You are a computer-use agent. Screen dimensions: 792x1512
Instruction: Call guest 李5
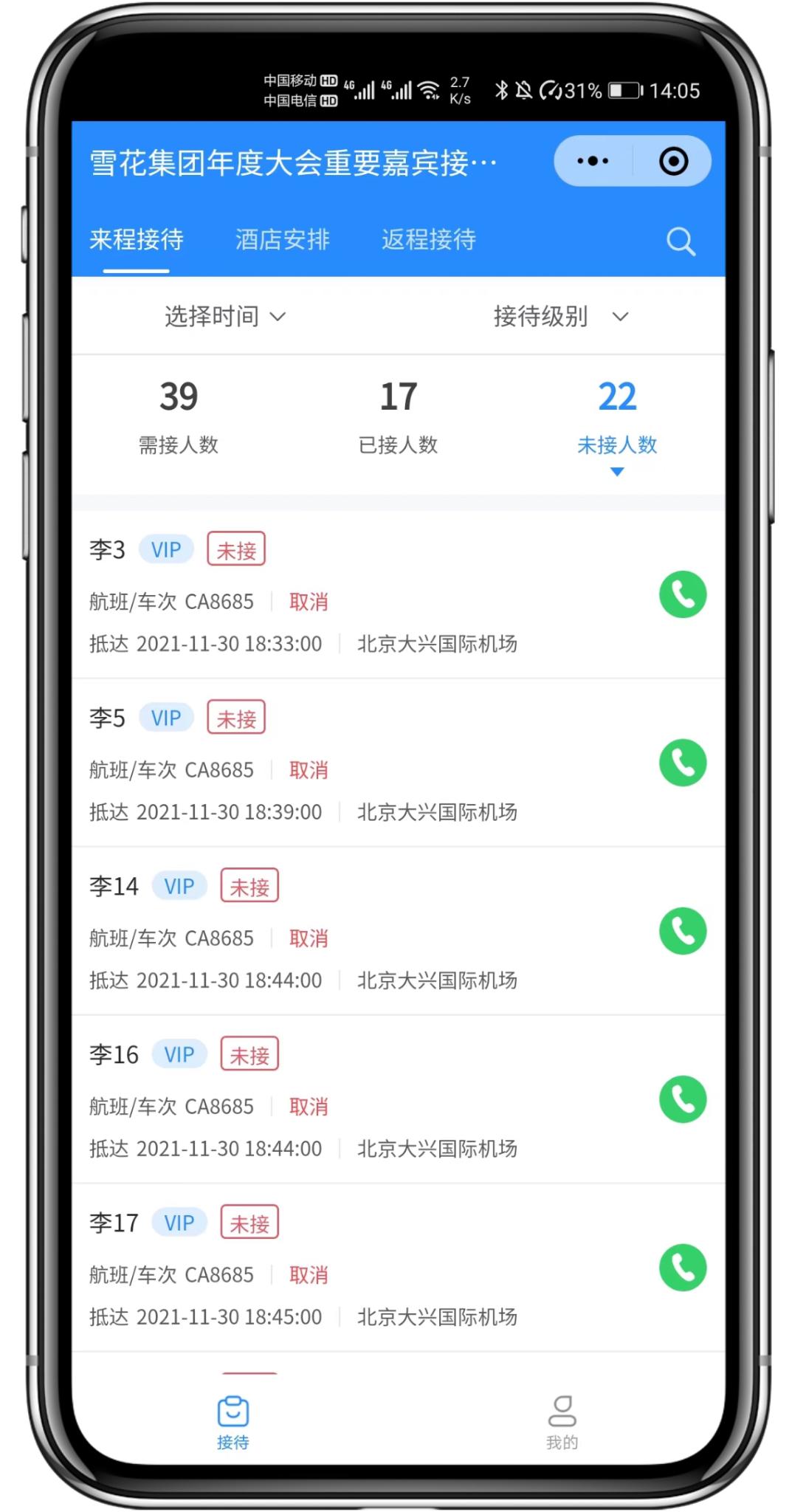[x=682, y=763]
